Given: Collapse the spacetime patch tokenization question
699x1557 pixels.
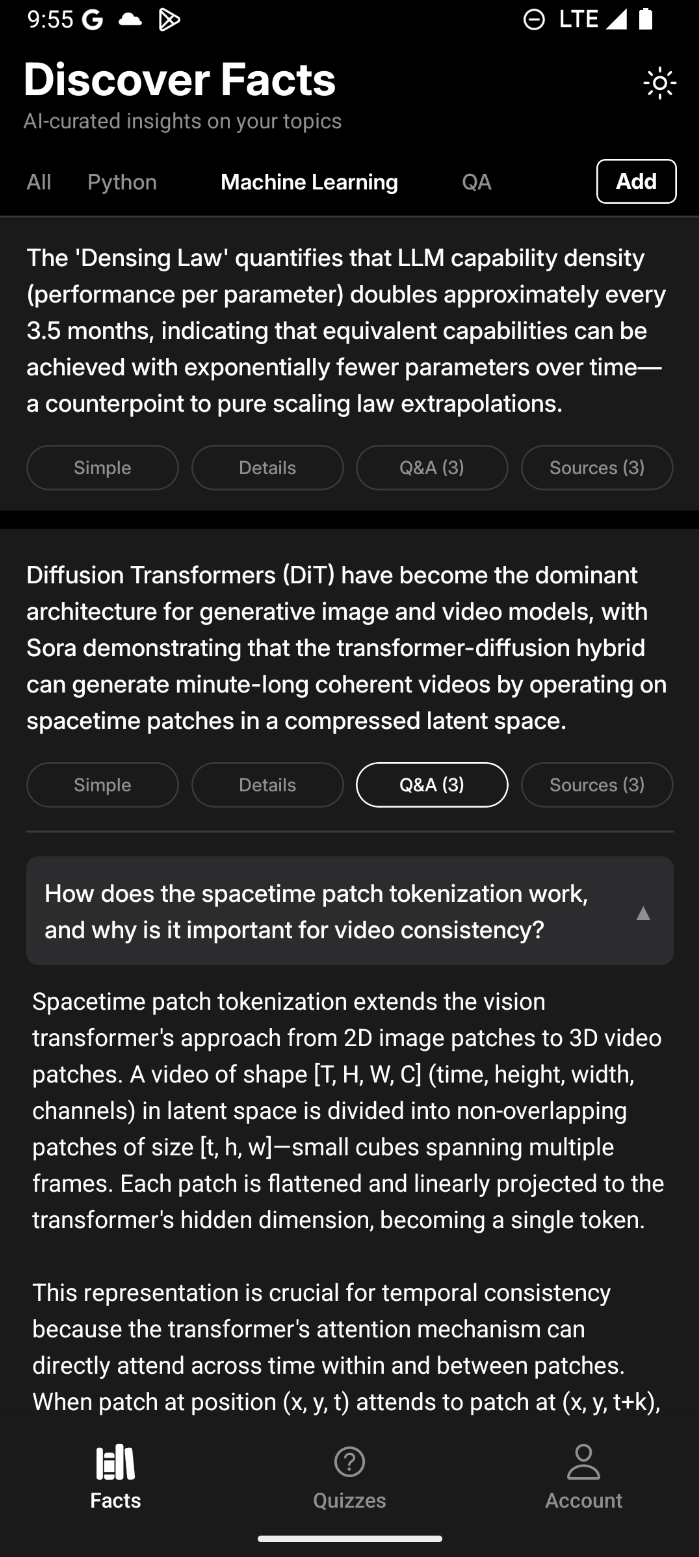Looking at the screenshot, I should coord(643,912).
